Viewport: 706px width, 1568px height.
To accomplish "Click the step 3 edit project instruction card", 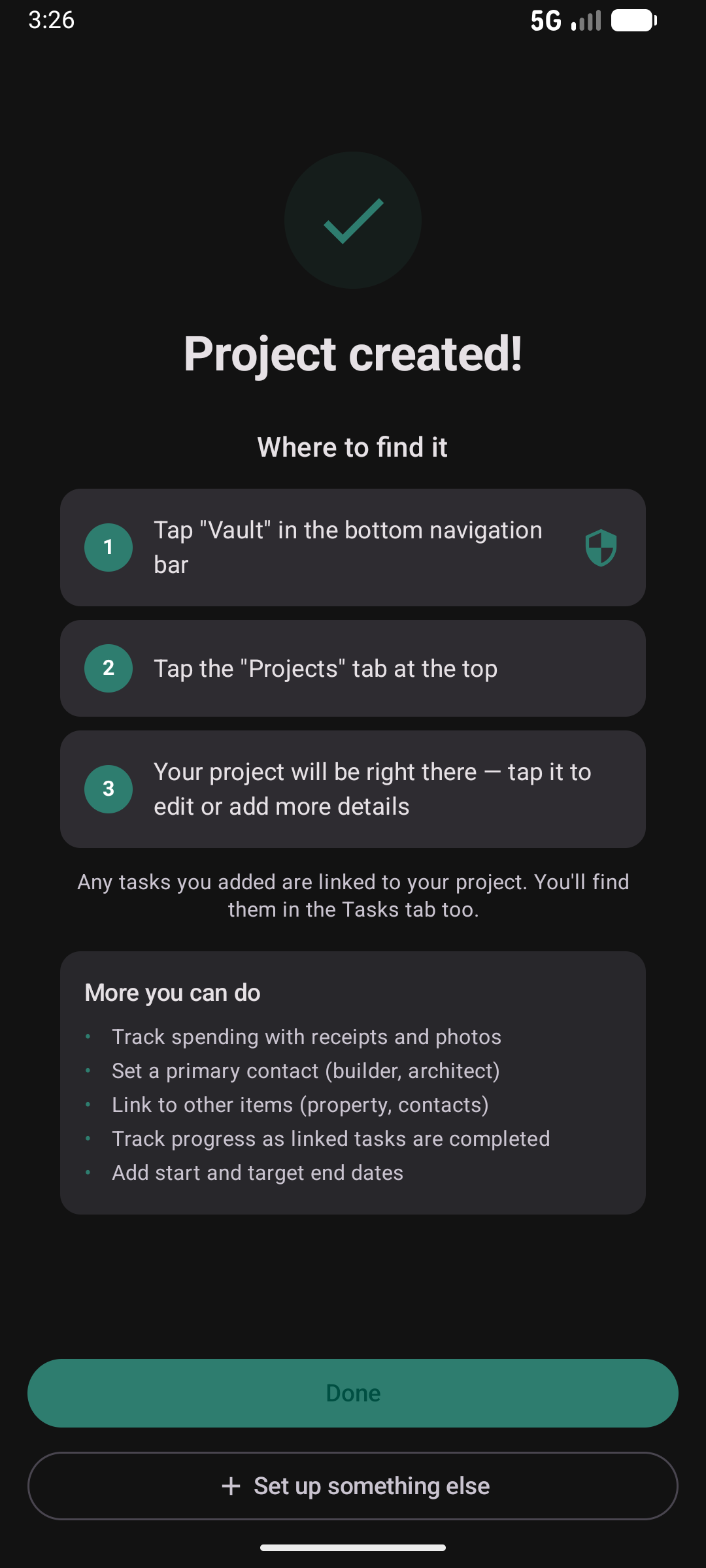I will point(353,789).
